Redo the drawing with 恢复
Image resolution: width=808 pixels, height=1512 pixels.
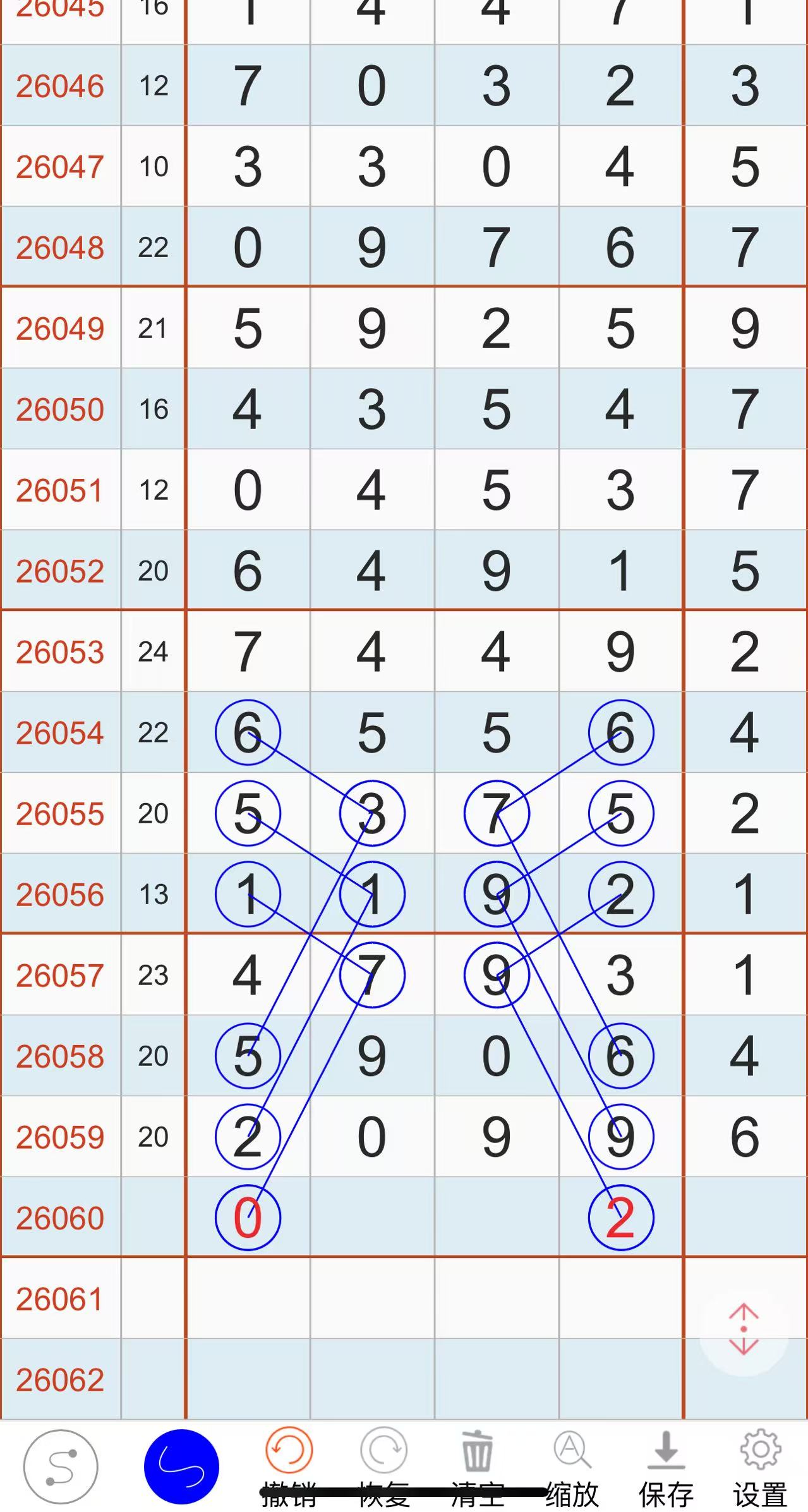(x=383, y=1466)
